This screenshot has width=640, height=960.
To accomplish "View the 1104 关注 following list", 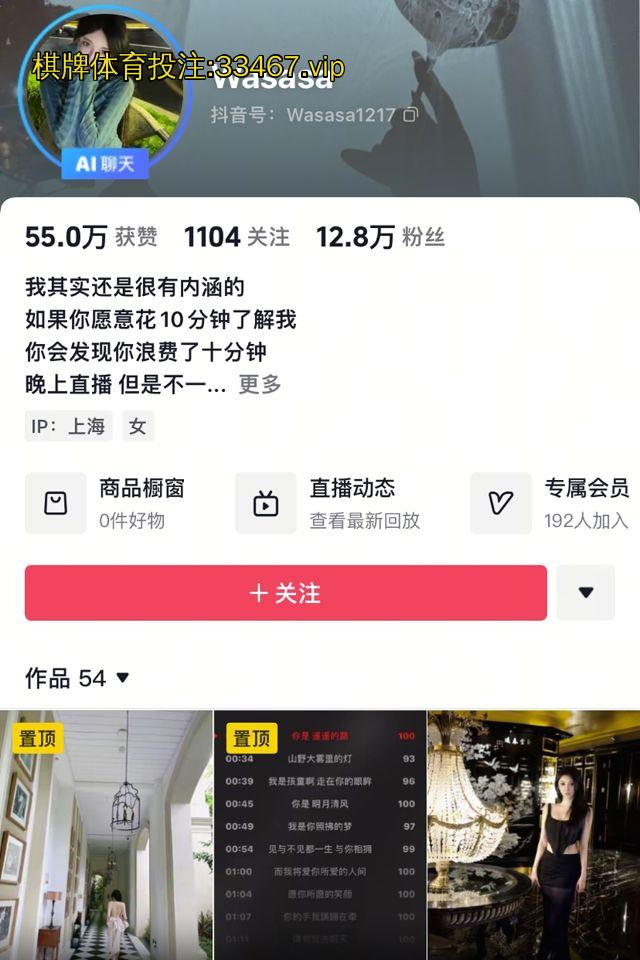I will tap(236, 237).
